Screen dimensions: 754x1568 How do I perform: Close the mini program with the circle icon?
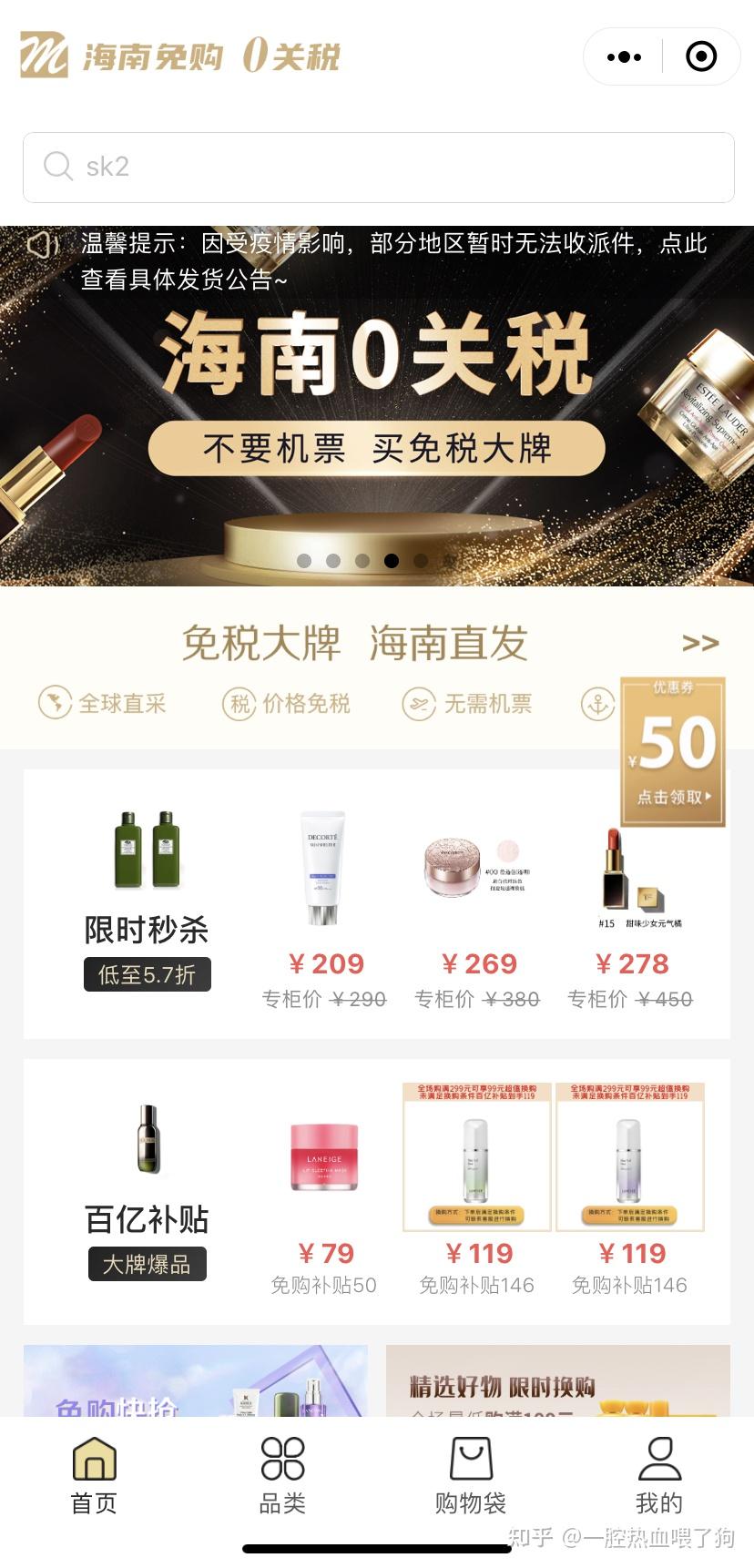[700, 56]
